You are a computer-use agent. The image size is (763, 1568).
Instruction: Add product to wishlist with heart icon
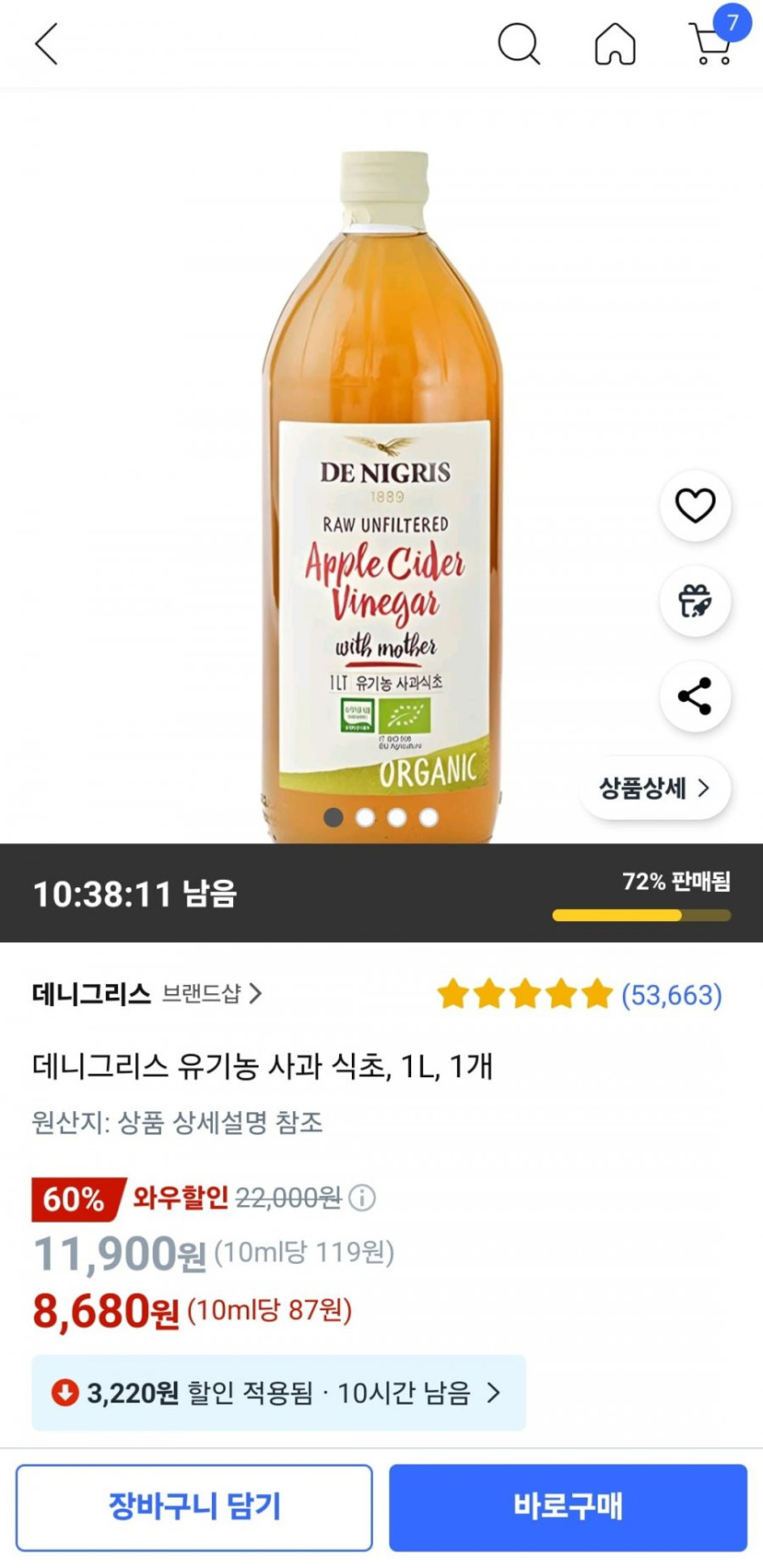pos(694,505)
